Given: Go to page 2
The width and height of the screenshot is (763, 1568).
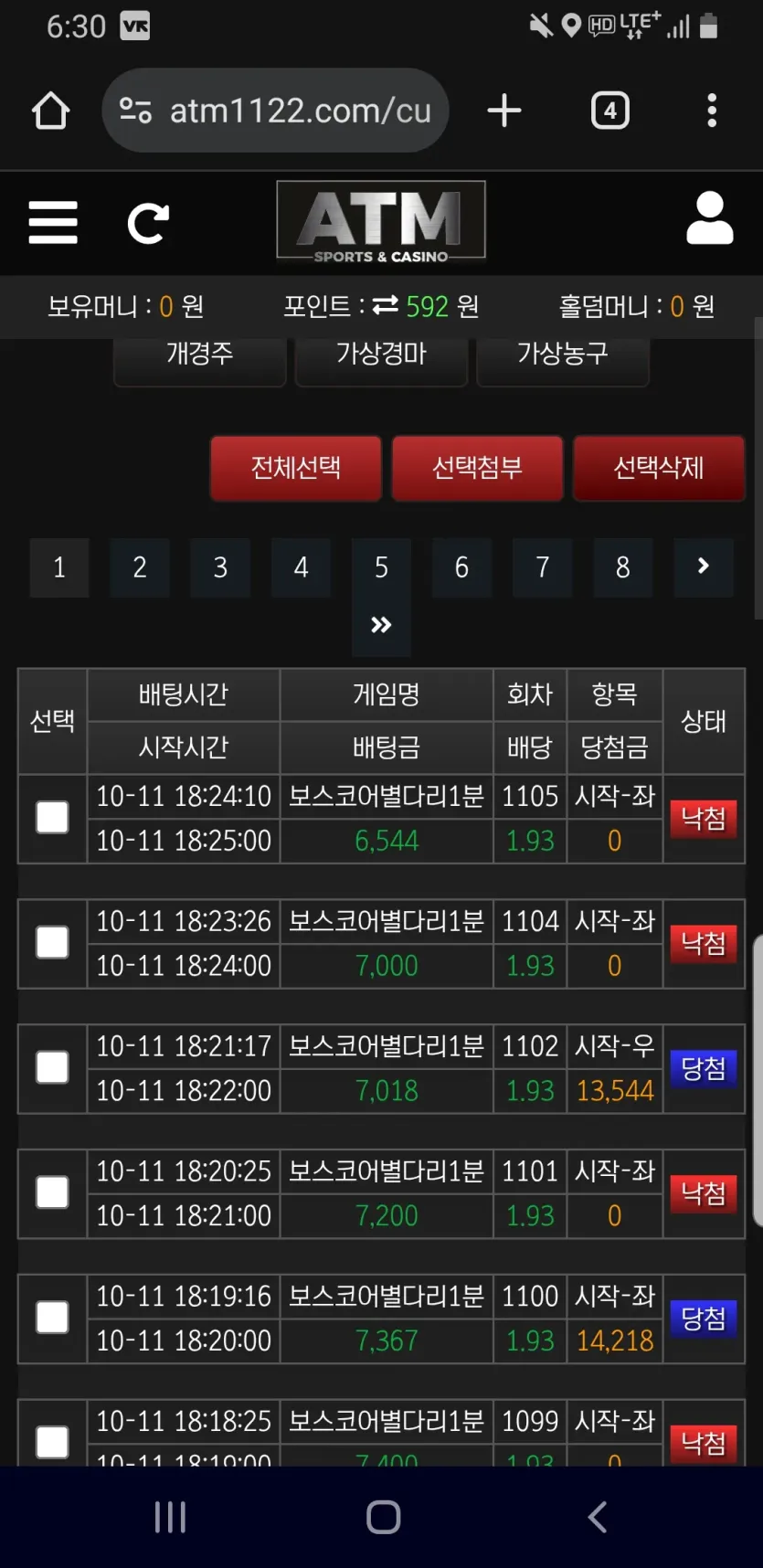Looking at the screenshot, I should [x=140, y=567].
